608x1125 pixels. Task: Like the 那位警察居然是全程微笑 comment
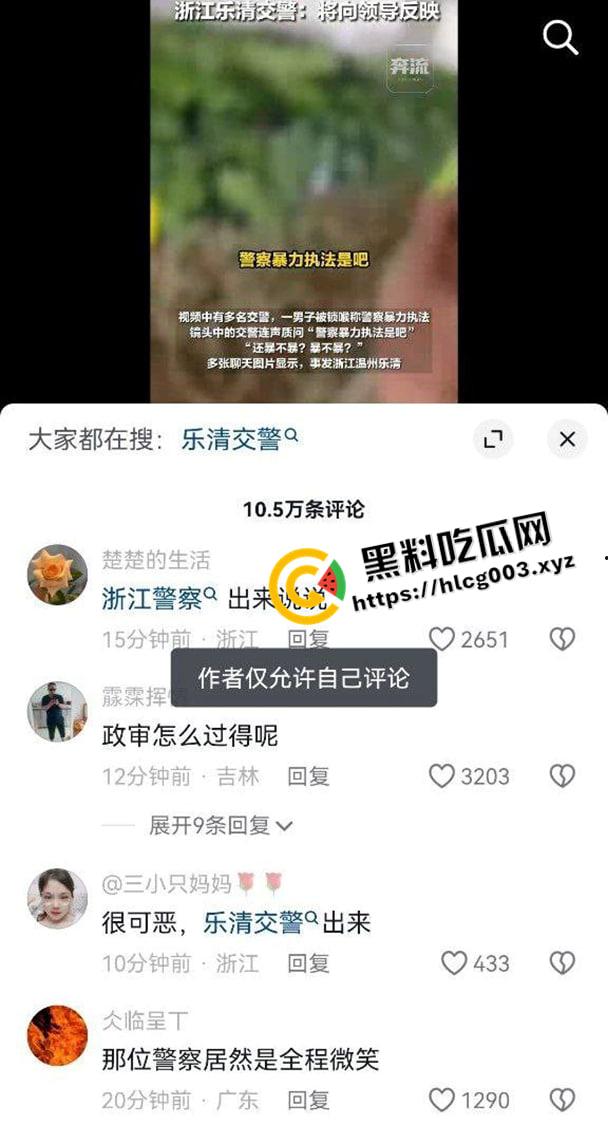click(x=442, y=1100)
